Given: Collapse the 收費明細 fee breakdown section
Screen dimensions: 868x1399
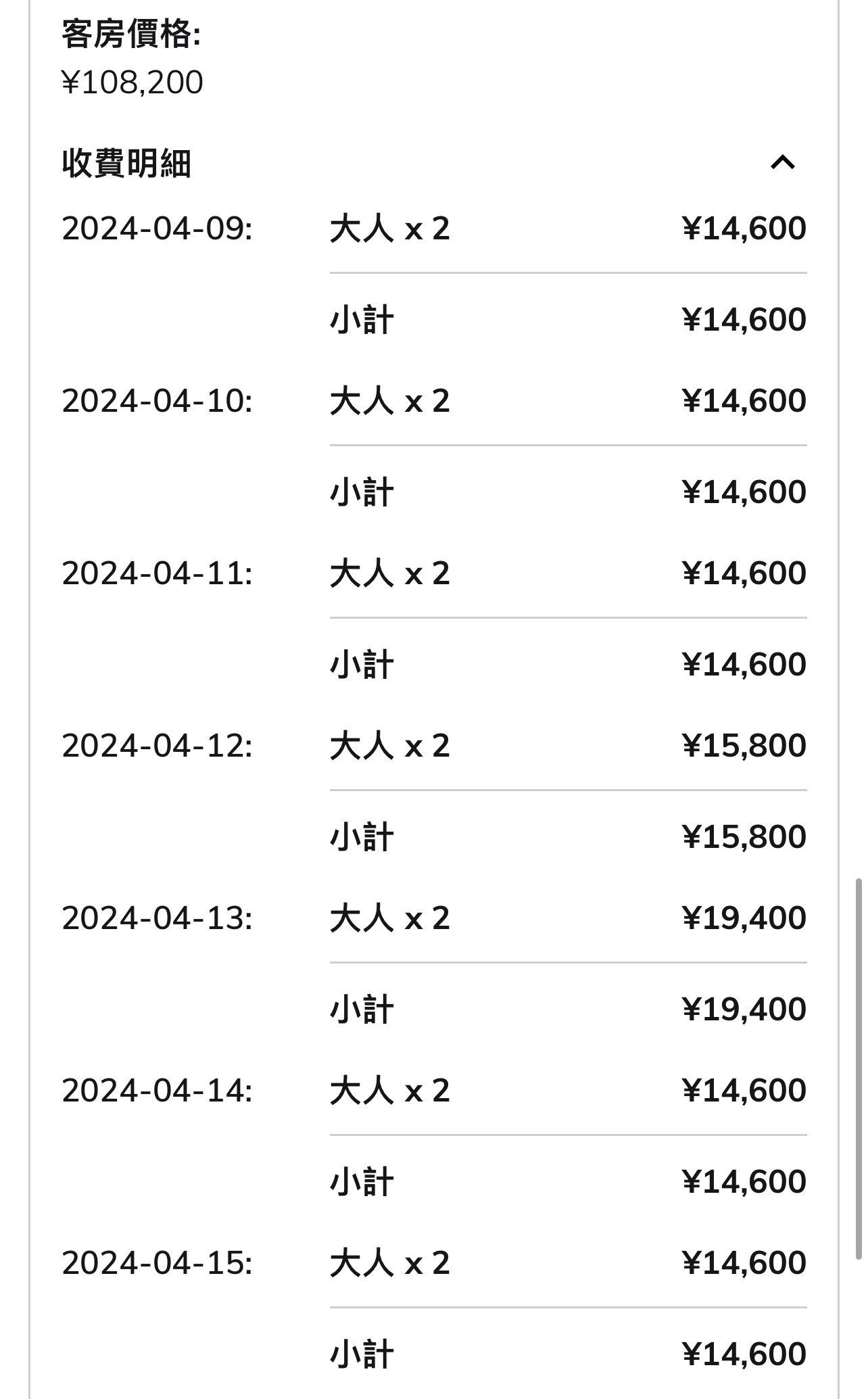Looking at the screenshot, I should 783,162.
